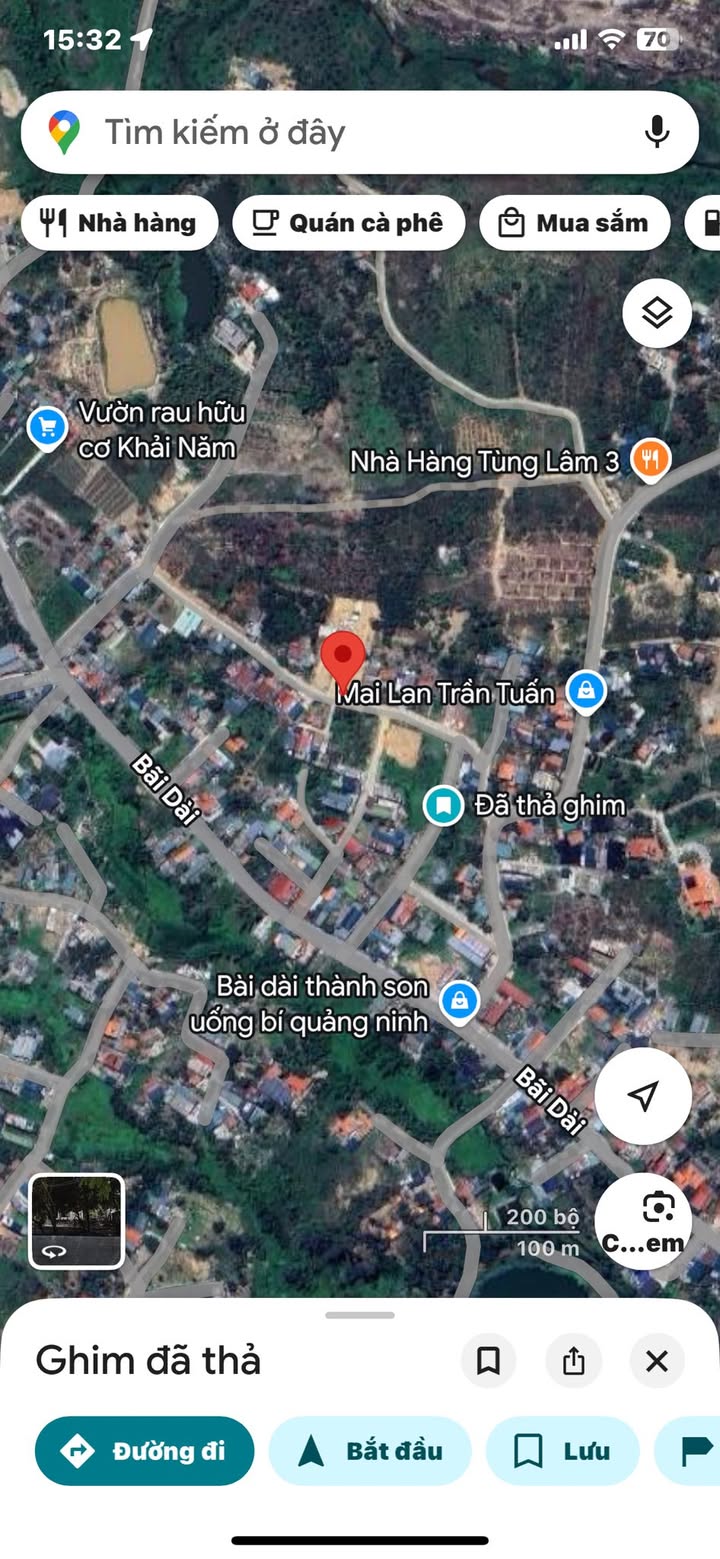Open the "Tìm kiếm ở đây" search box

[360, 132]
